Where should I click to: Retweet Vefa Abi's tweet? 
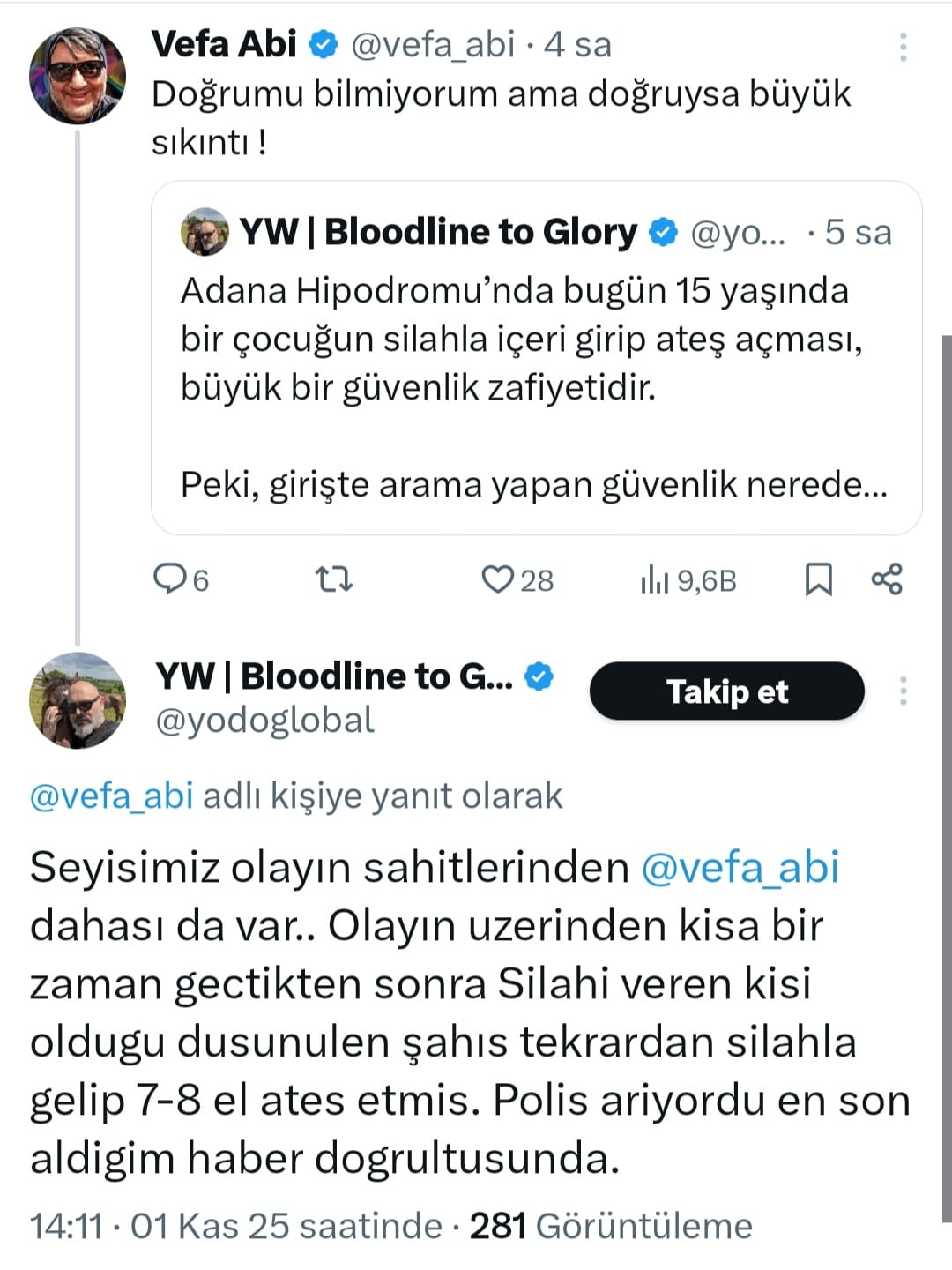(x=334, y=579)
